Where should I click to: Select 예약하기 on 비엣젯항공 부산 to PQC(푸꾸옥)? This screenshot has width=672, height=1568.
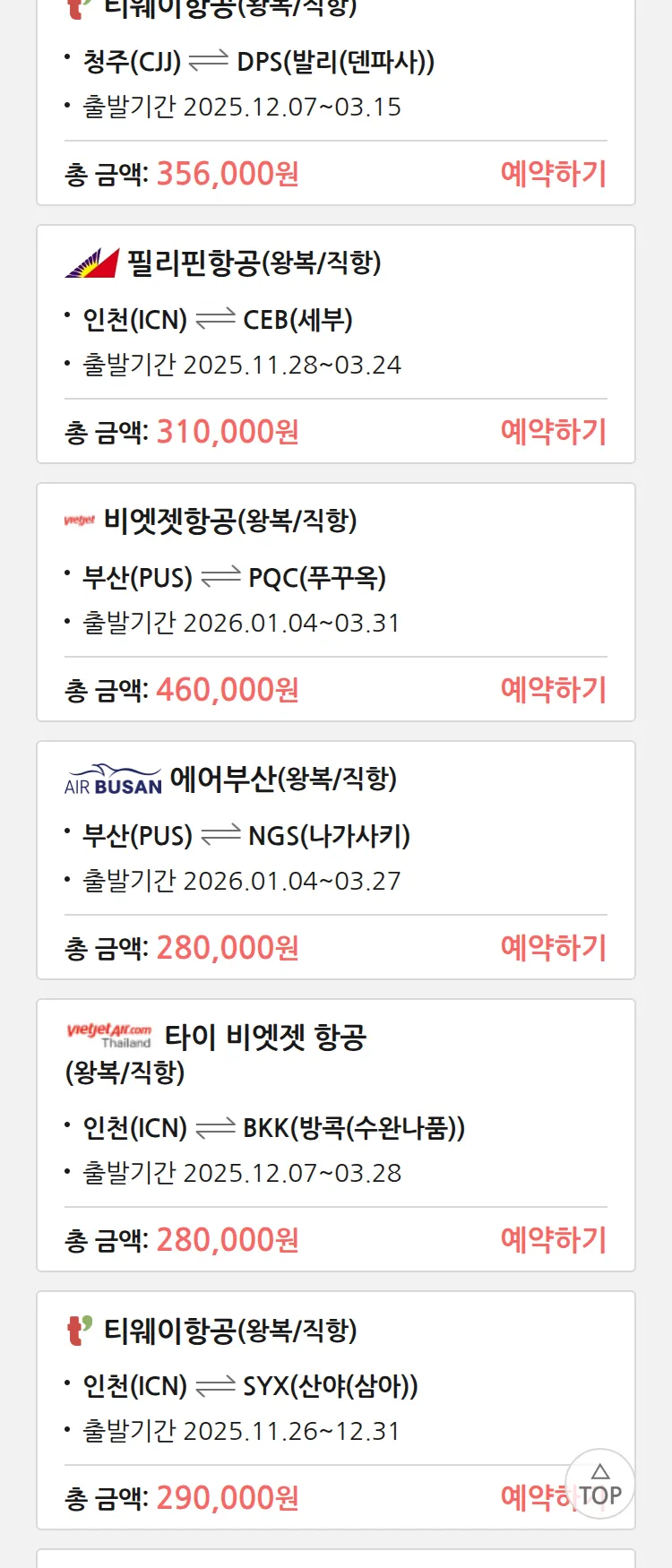click(x=553, y=689)
